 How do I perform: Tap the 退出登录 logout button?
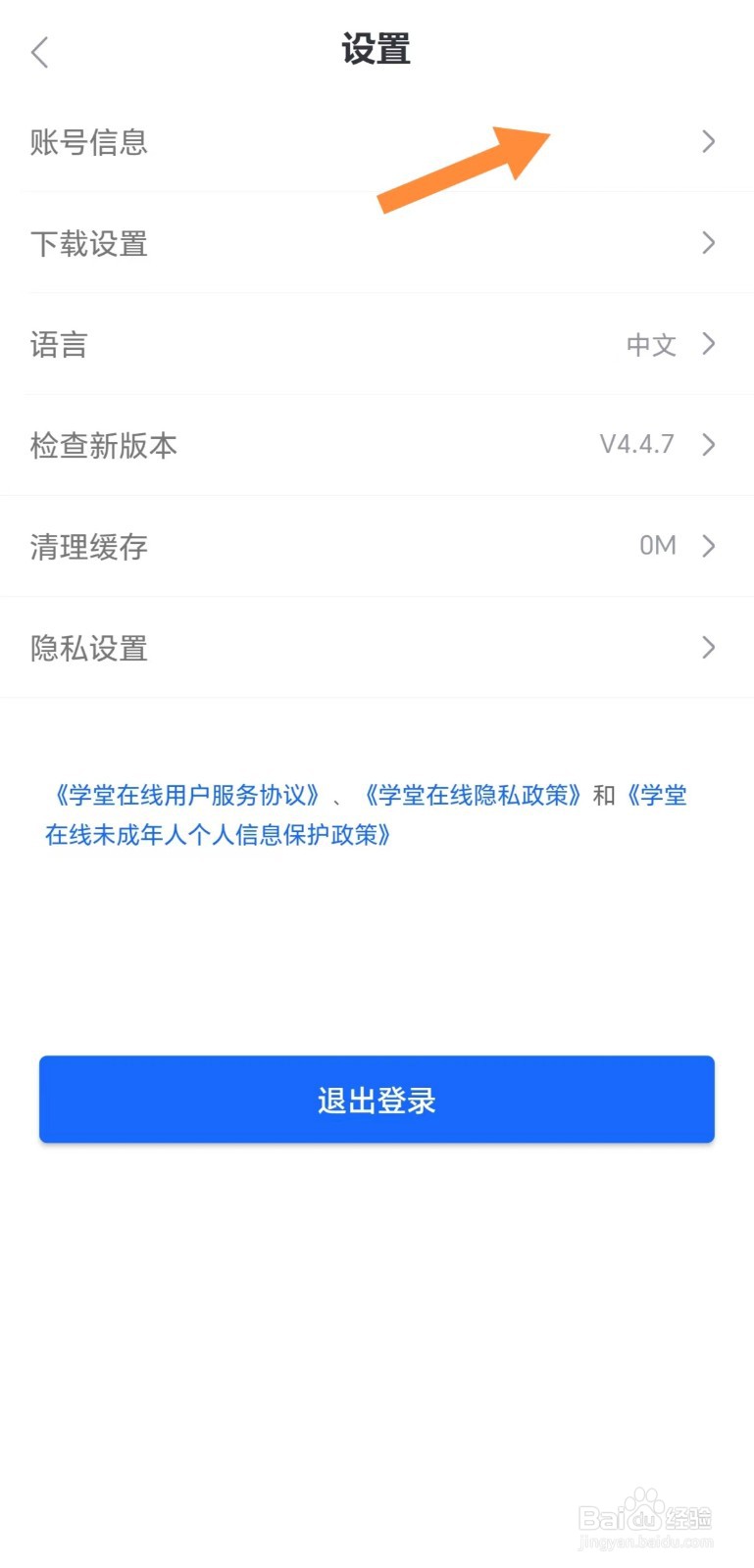(x=377, y=1100)
